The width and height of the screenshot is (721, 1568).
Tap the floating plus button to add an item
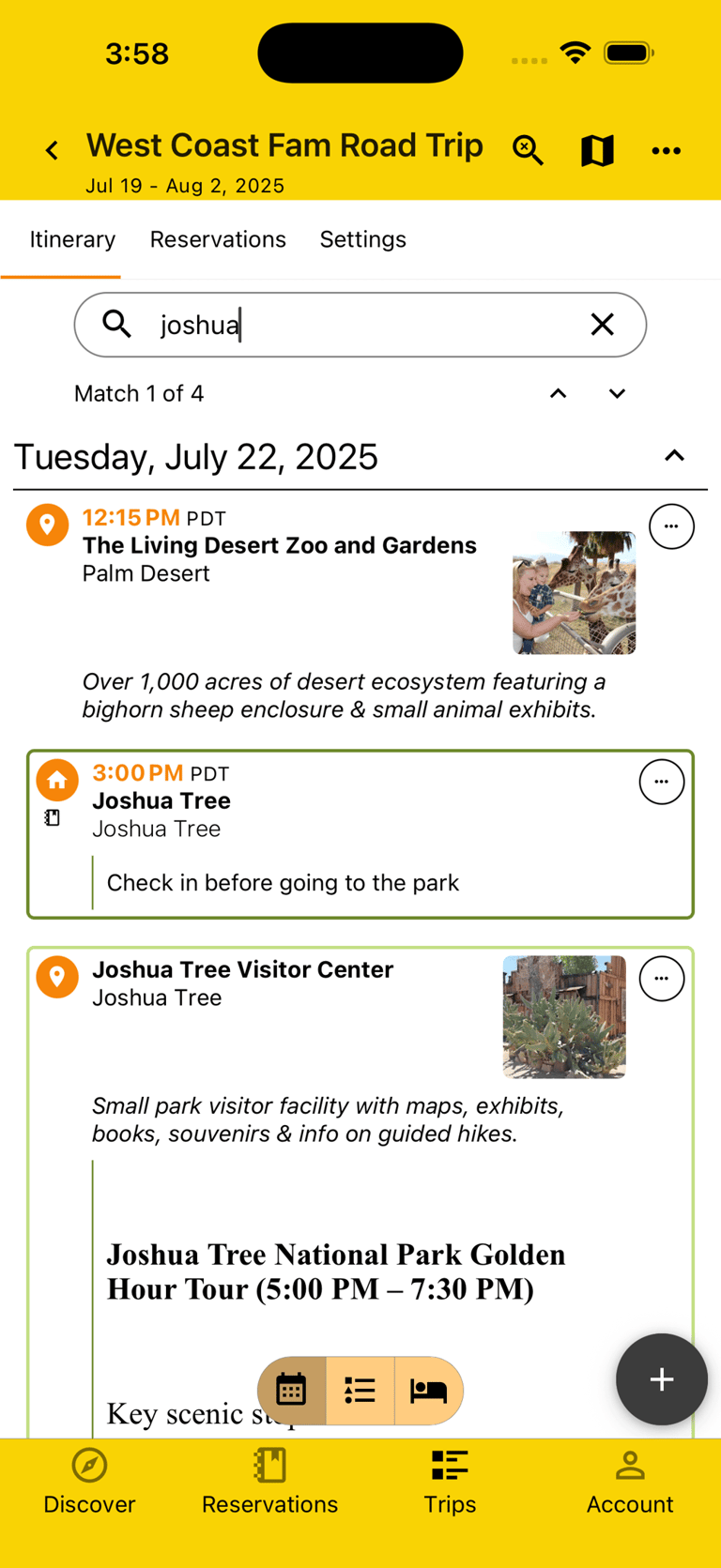[x=662, y=1379]
